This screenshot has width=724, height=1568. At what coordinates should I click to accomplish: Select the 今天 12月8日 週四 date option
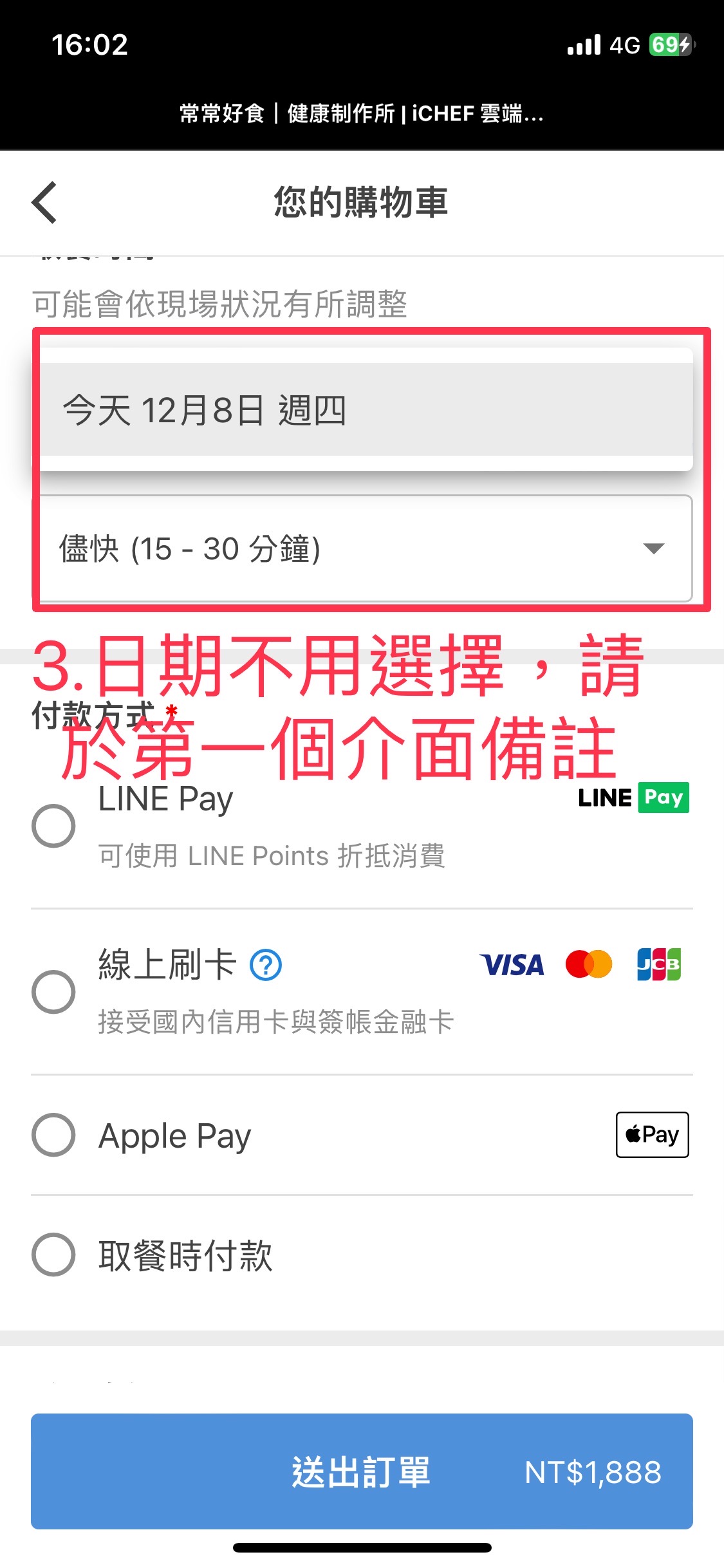point(366,409)
